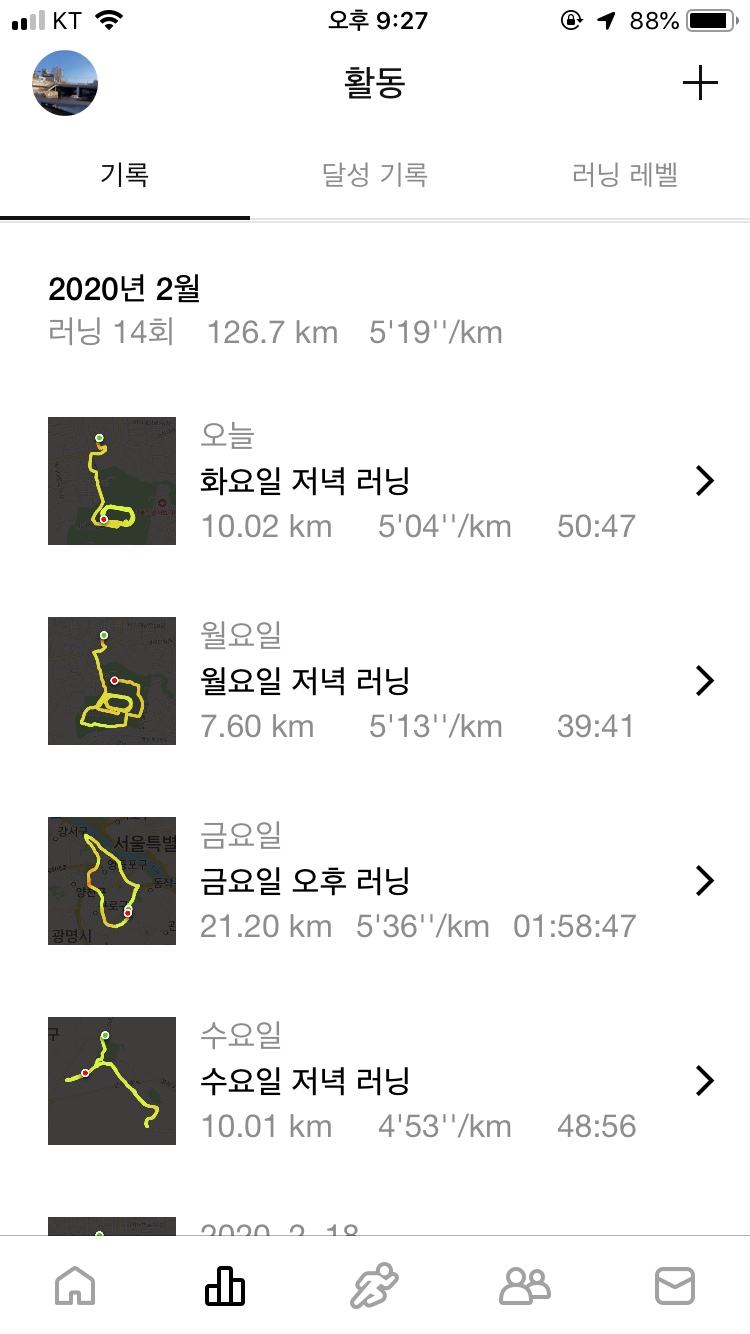Open the profile avatar
This screenshot has height=1334, width=750.
(x=65, y=83)
